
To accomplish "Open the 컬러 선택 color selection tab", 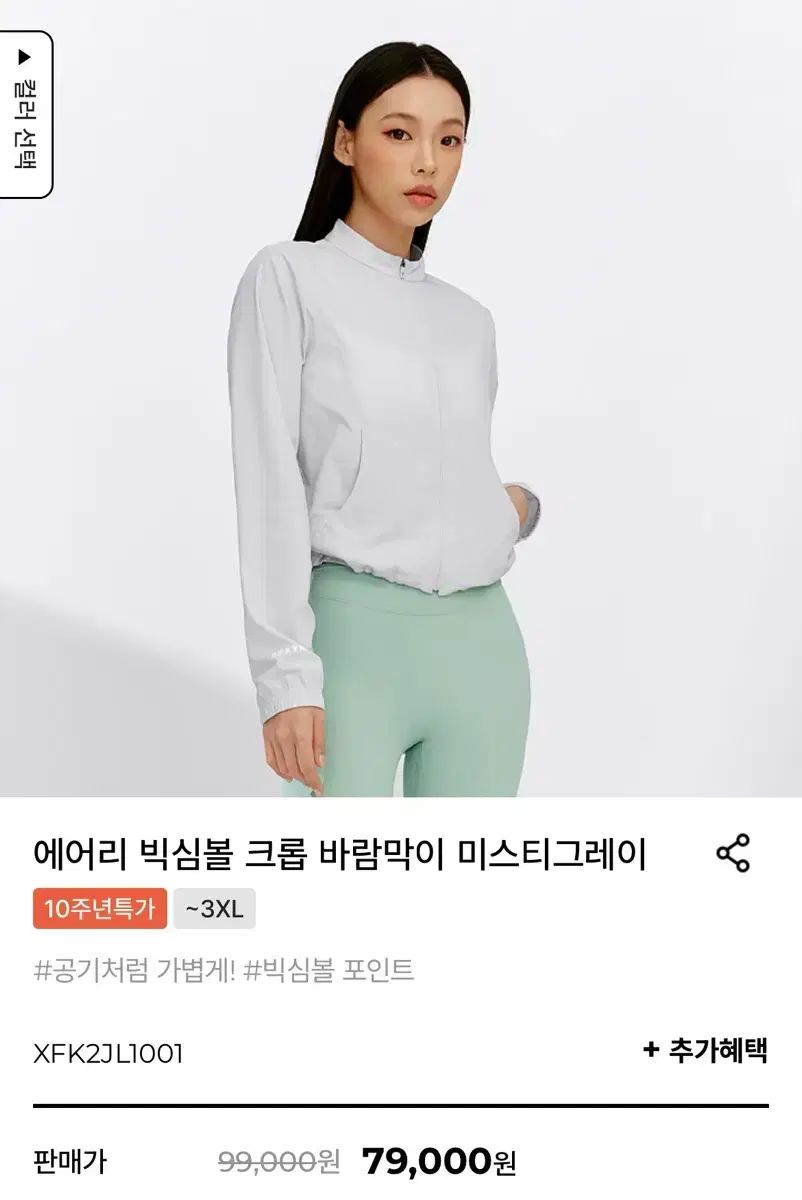I will [x=25, y=114].
